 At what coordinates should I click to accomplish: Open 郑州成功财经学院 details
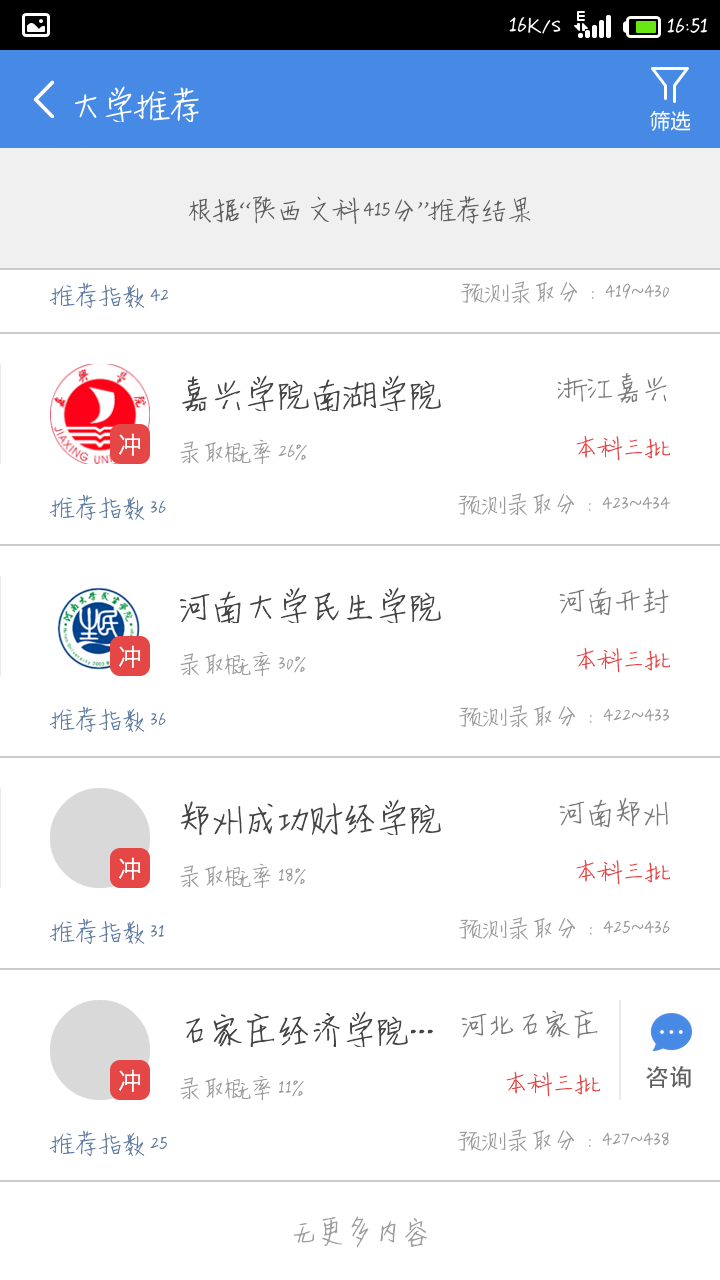tap(360, 864)
